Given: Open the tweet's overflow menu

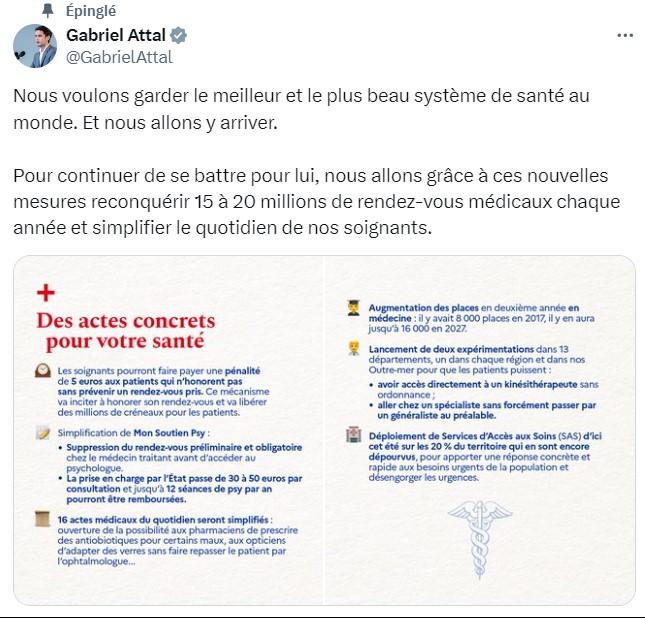Looking at the screenshot, I should (625, 35).
